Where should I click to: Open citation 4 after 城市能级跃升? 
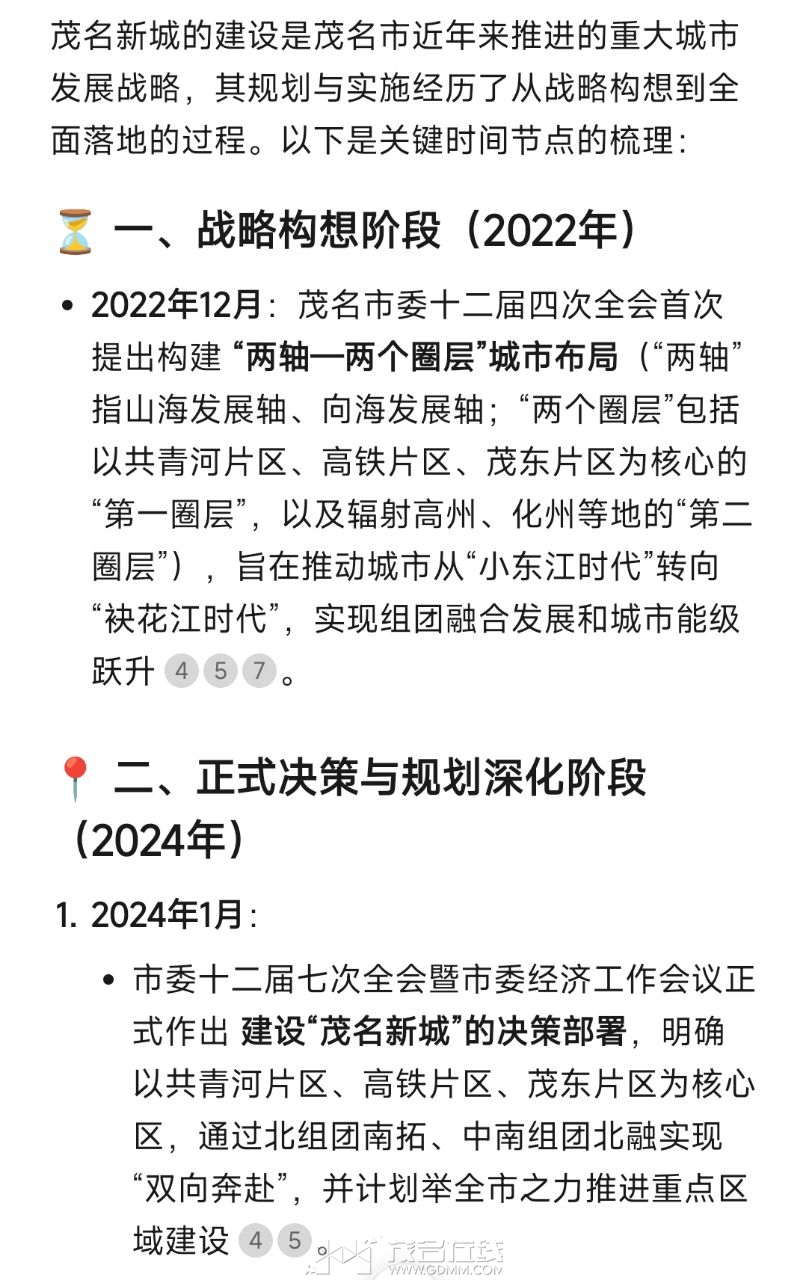pos(181,670)
